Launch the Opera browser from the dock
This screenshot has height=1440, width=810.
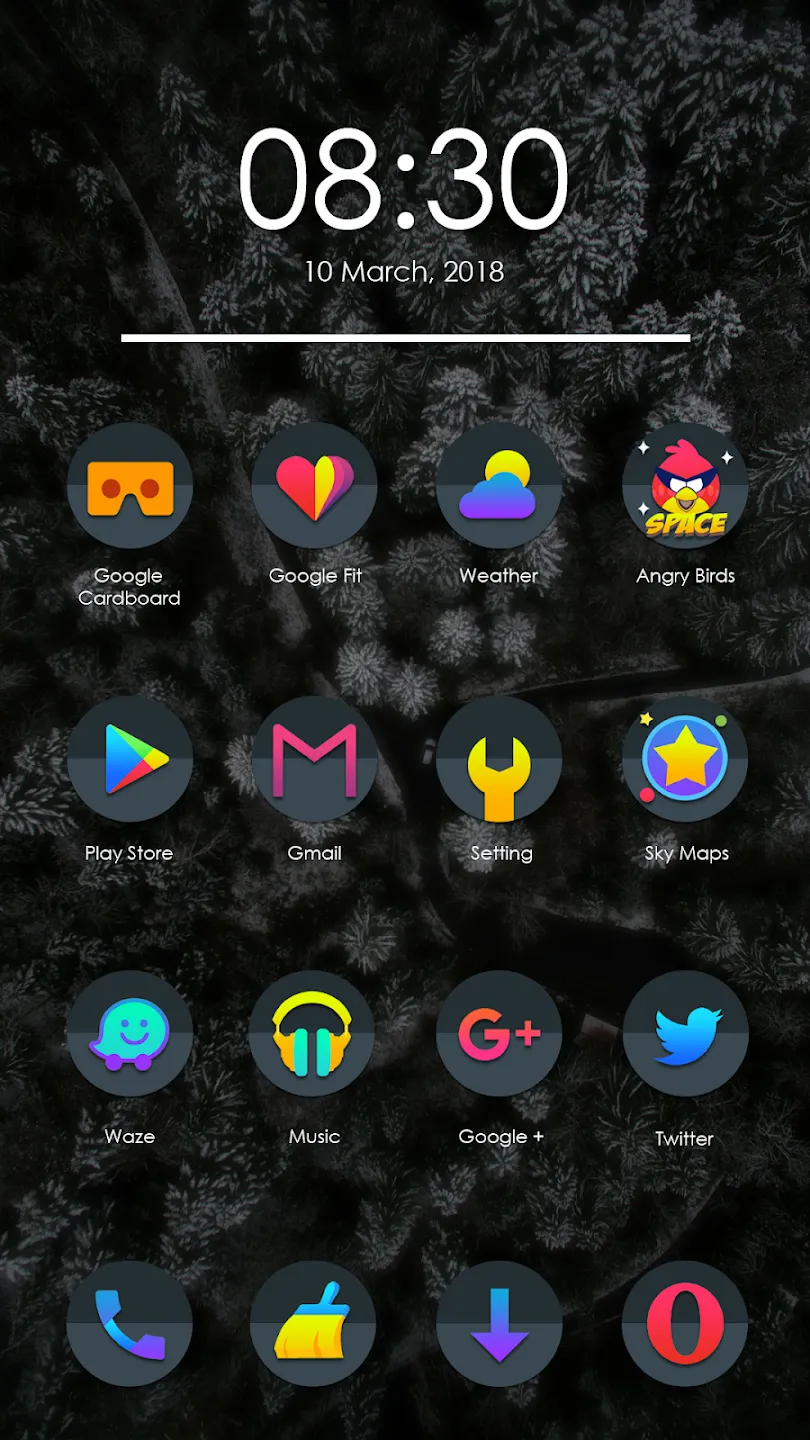click(685, 1324)
